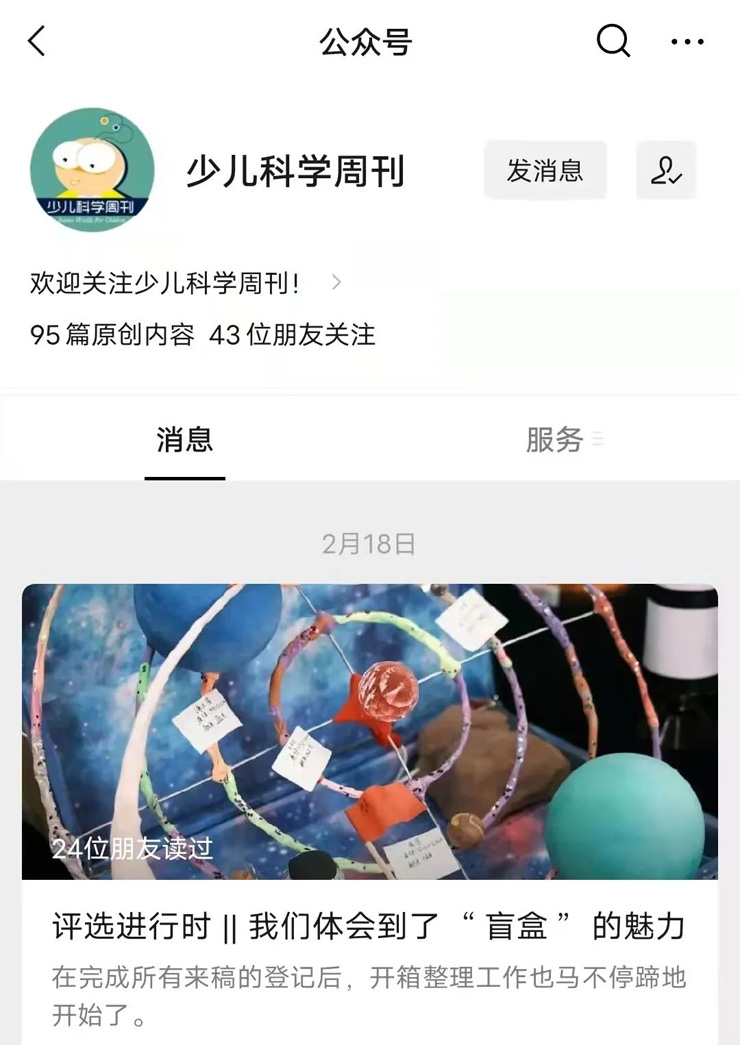Open the three-dot overflow menu
The width and height of the screenshot is (740, 1045).
point(687,42)
